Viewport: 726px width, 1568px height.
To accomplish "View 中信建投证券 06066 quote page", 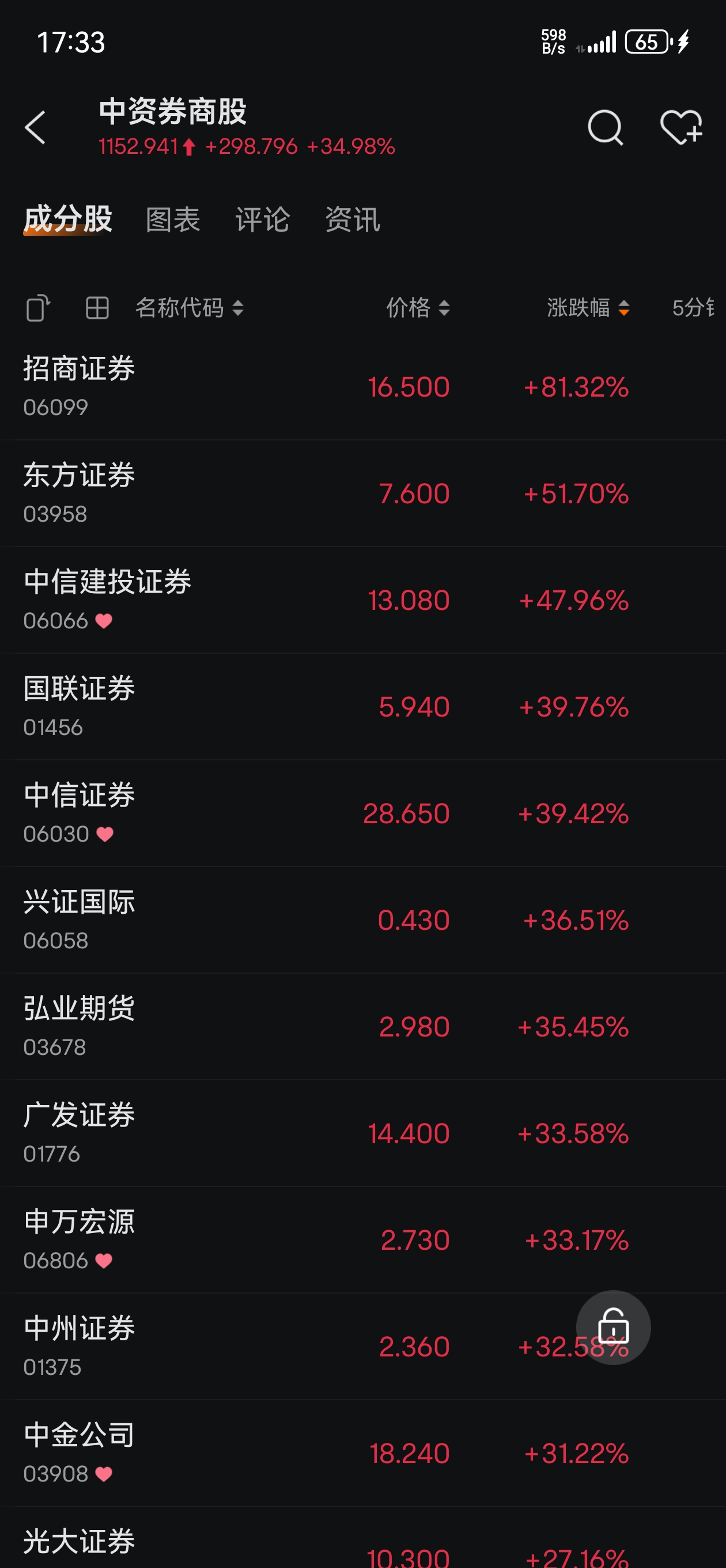I will click(x=362, y=600).
